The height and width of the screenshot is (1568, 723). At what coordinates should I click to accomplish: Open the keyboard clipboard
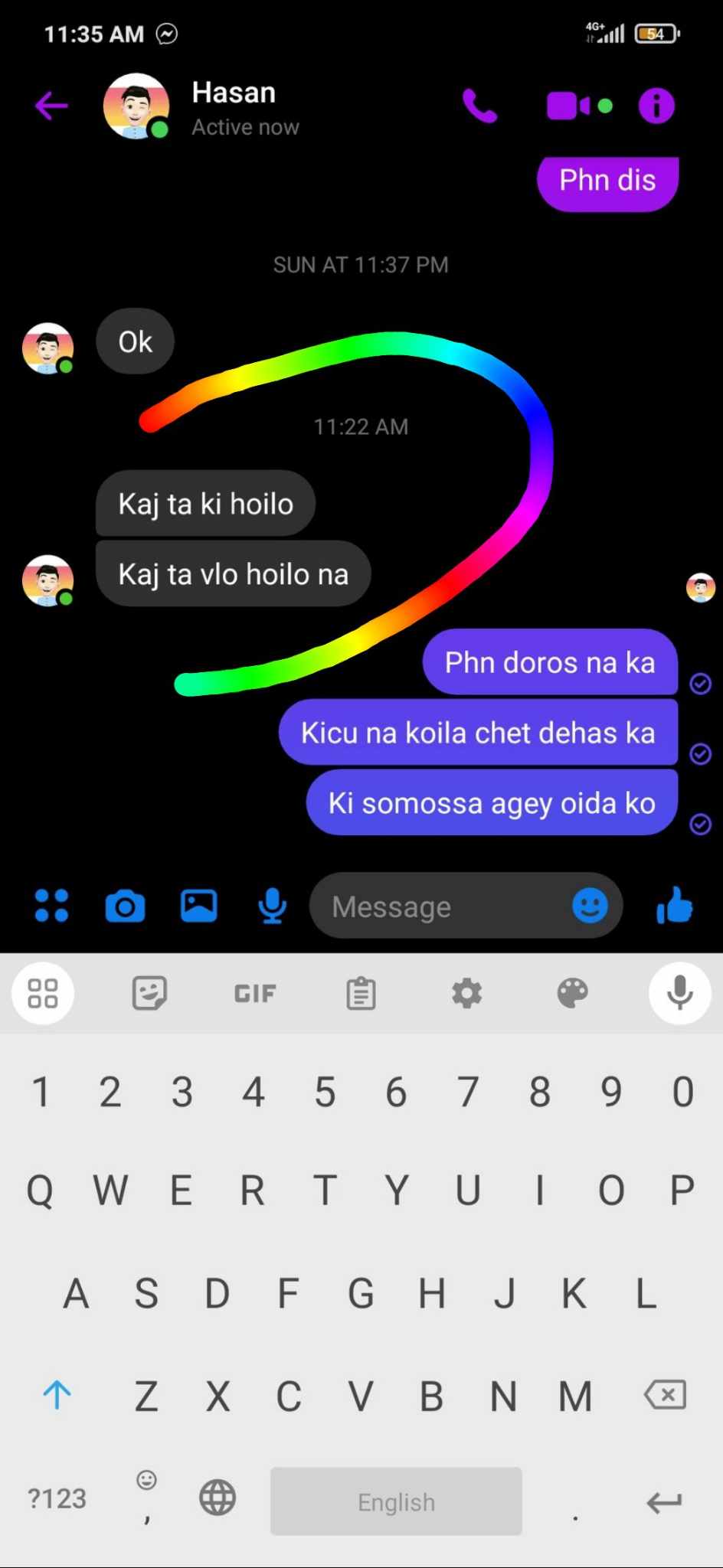click(x=361, y=994)
